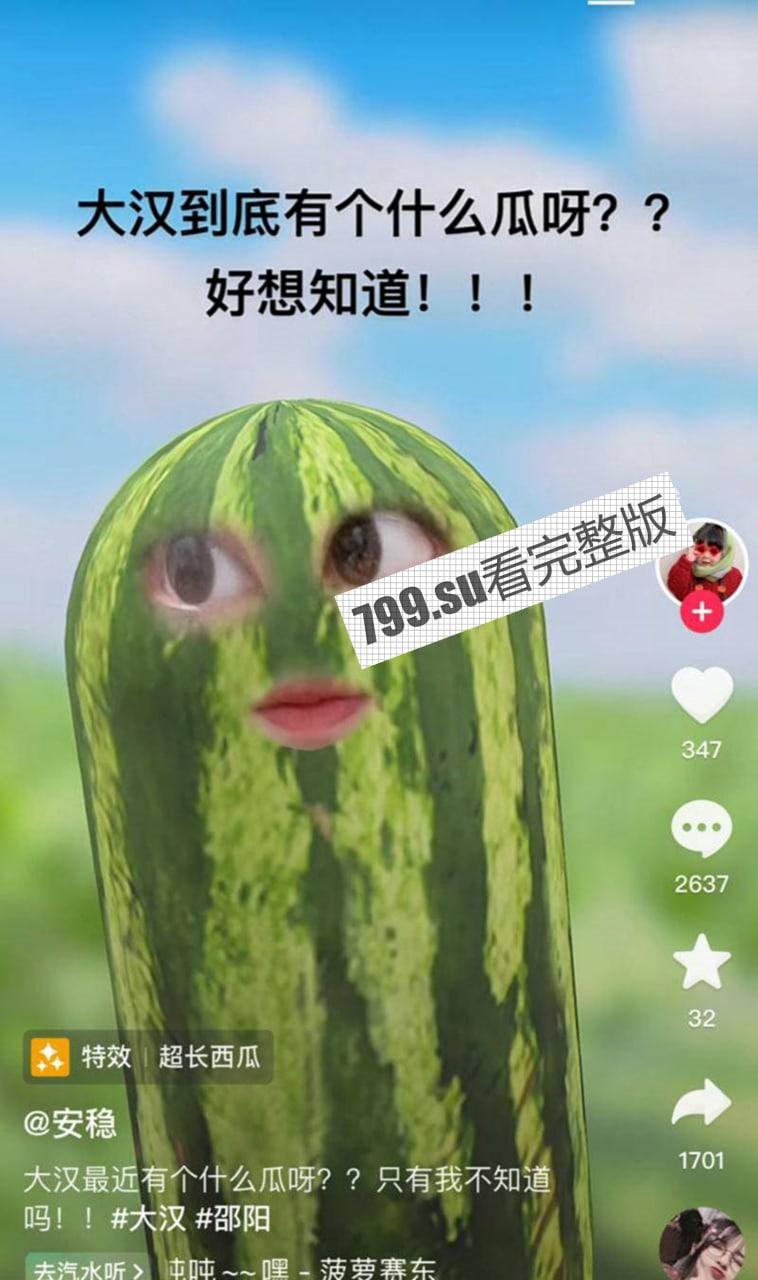Share this video using the arrow icon
This screenshot has height=1280, width=758.
[701, 1104]
